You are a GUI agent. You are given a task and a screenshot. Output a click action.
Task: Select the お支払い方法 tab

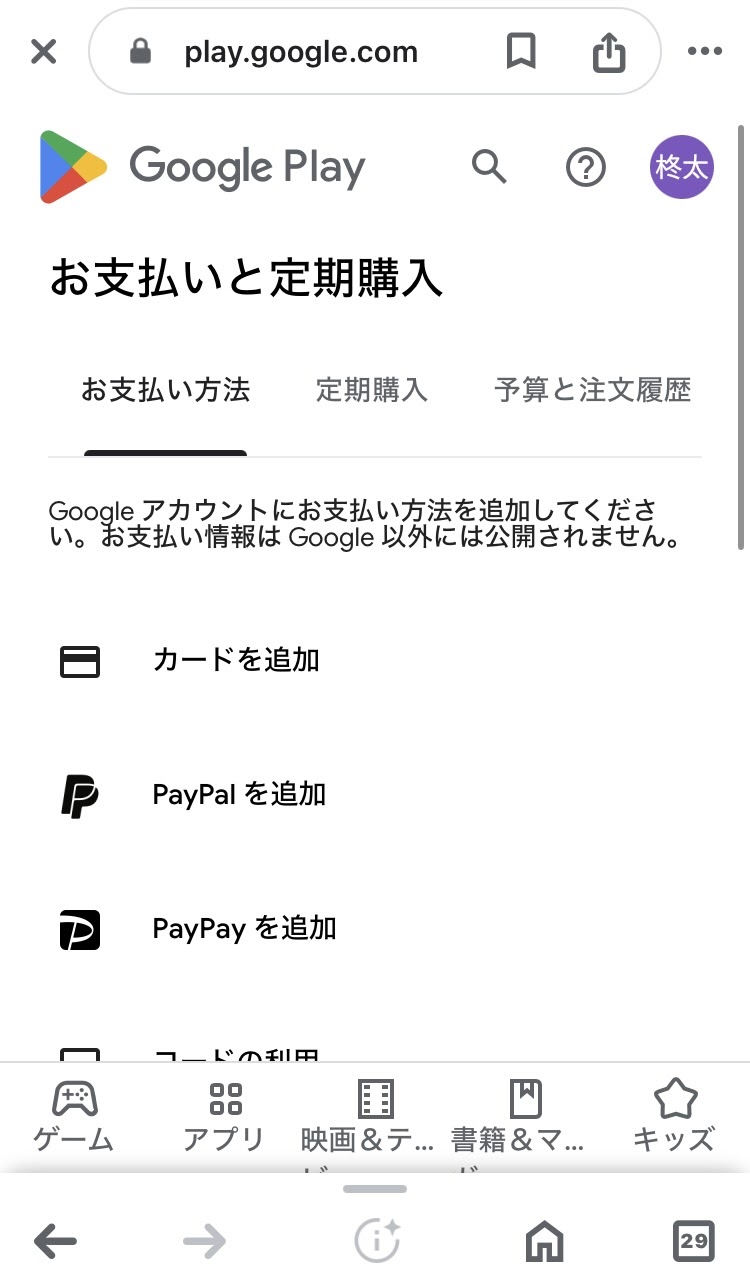(165, 390)
